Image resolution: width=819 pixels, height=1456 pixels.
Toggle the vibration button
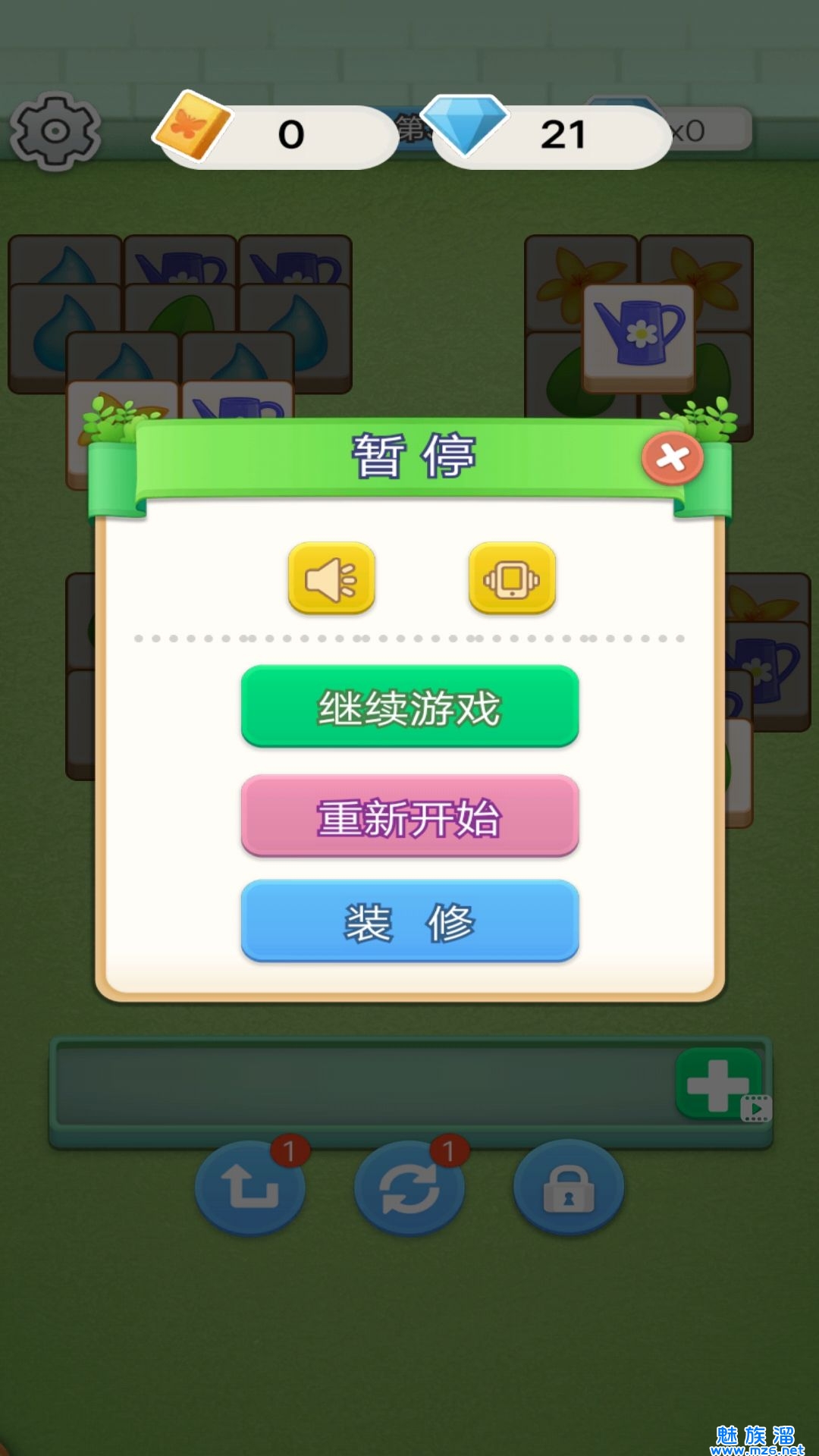pyautogui.click(x=512, y=579)
